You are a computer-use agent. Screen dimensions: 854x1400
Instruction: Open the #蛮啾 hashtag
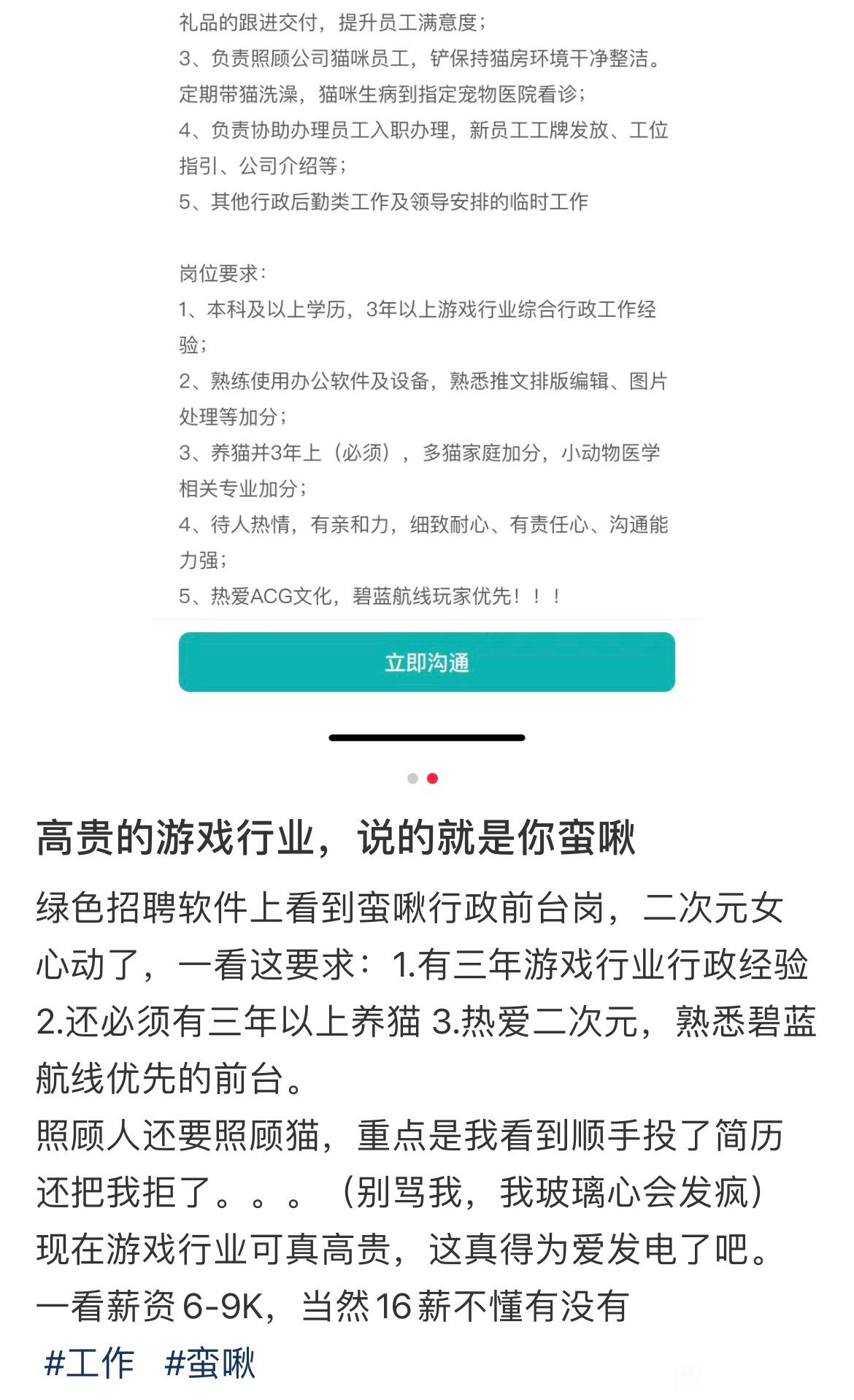[210, 1363]
